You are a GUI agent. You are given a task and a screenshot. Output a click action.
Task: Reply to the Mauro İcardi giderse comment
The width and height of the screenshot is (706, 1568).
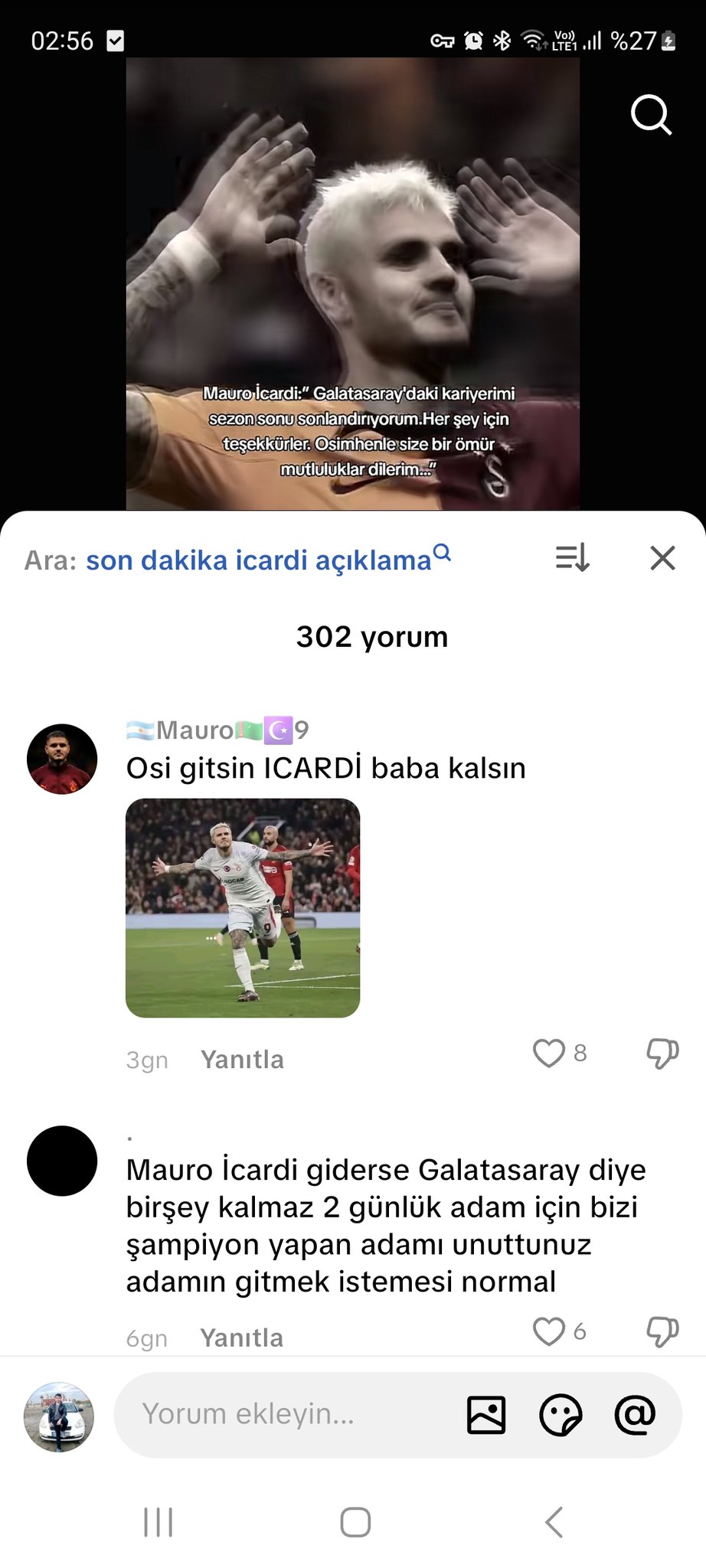click(242, 1338)
